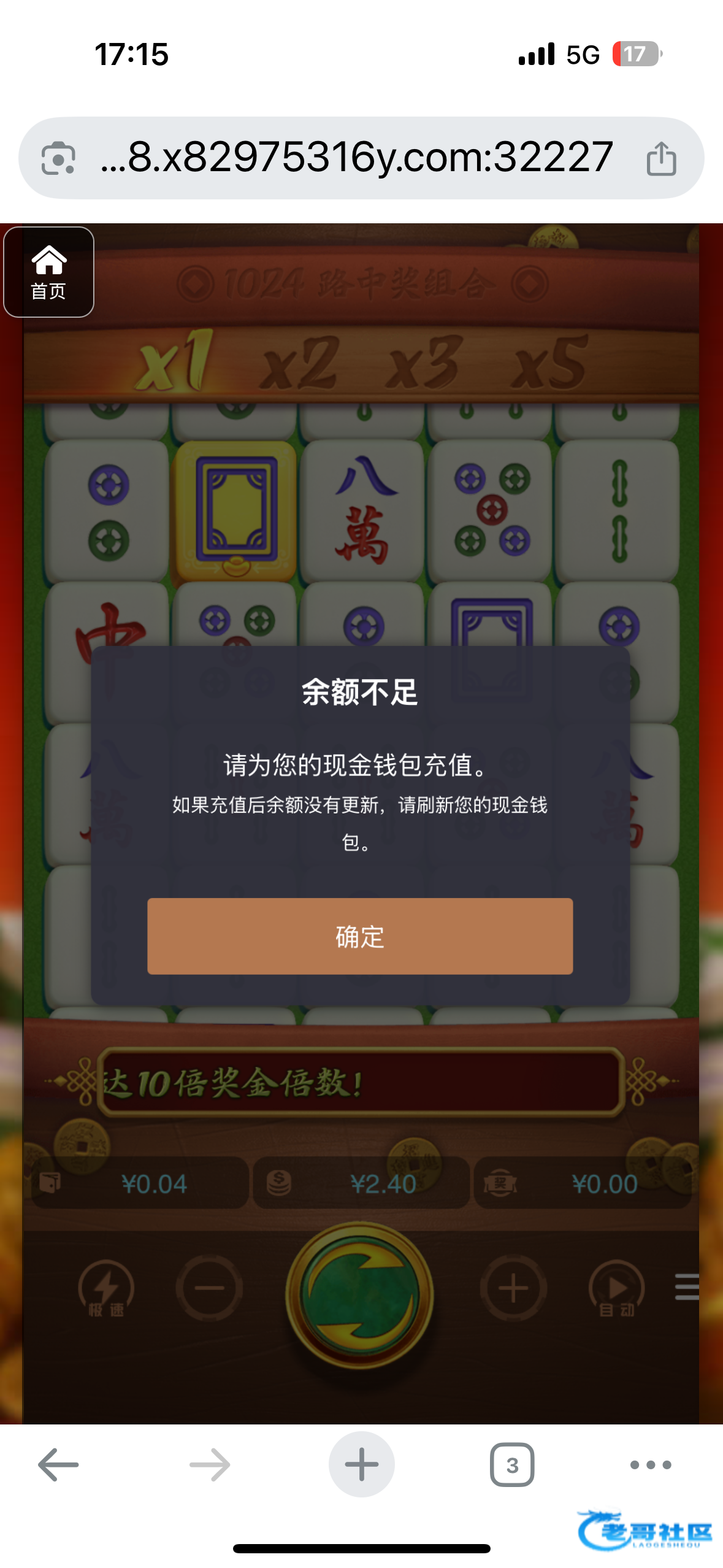
Task: View the 3 open tabs
Action: [512, 1464]
